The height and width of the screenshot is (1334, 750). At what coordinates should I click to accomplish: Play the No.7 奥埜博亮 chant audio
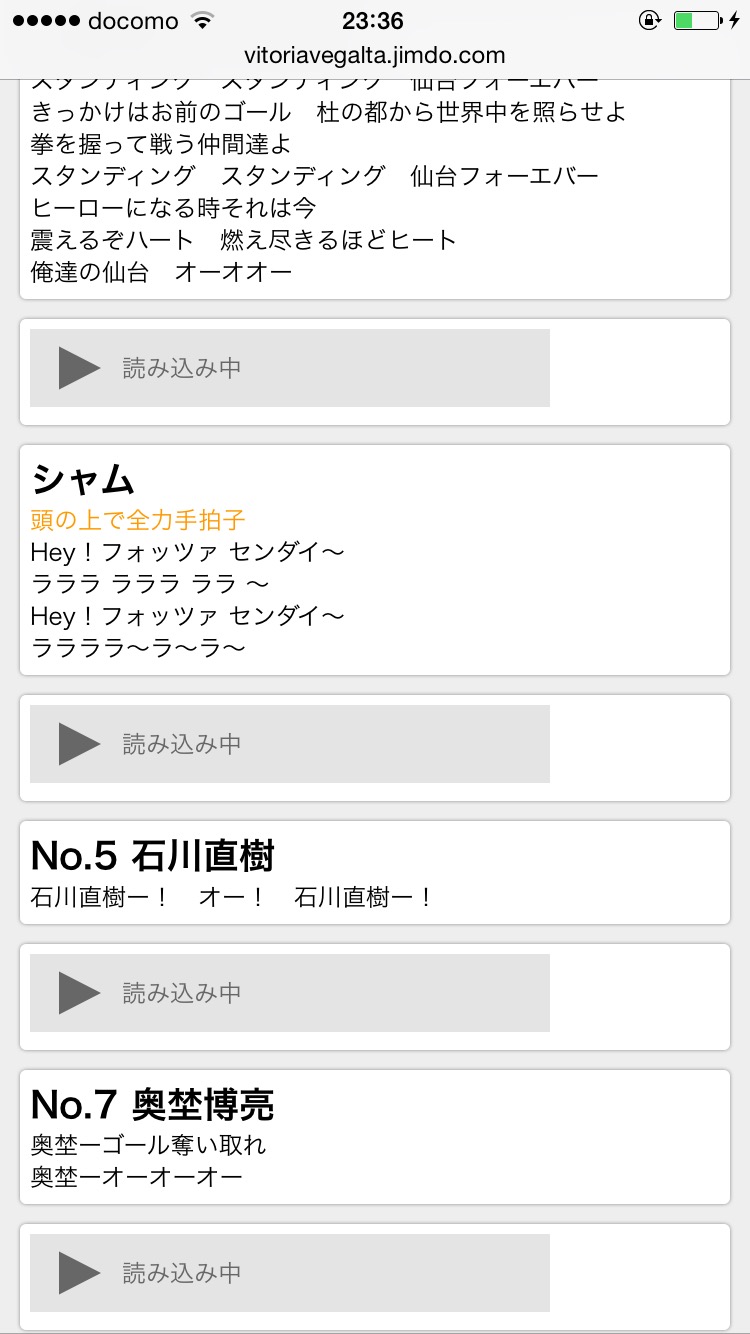click(x=80, y=1273)
